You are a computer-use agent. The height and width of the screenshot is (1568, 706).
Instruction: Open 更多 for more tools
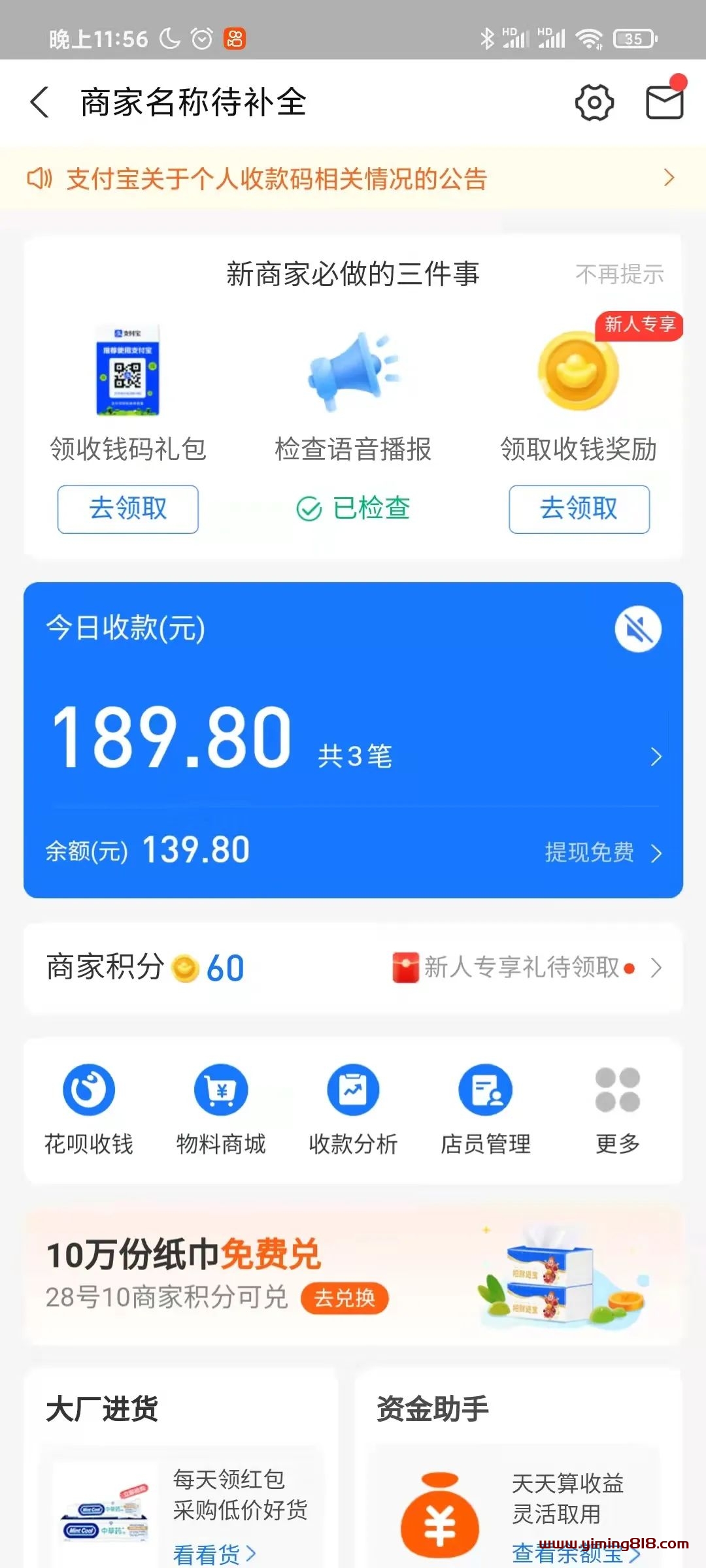617,1107
